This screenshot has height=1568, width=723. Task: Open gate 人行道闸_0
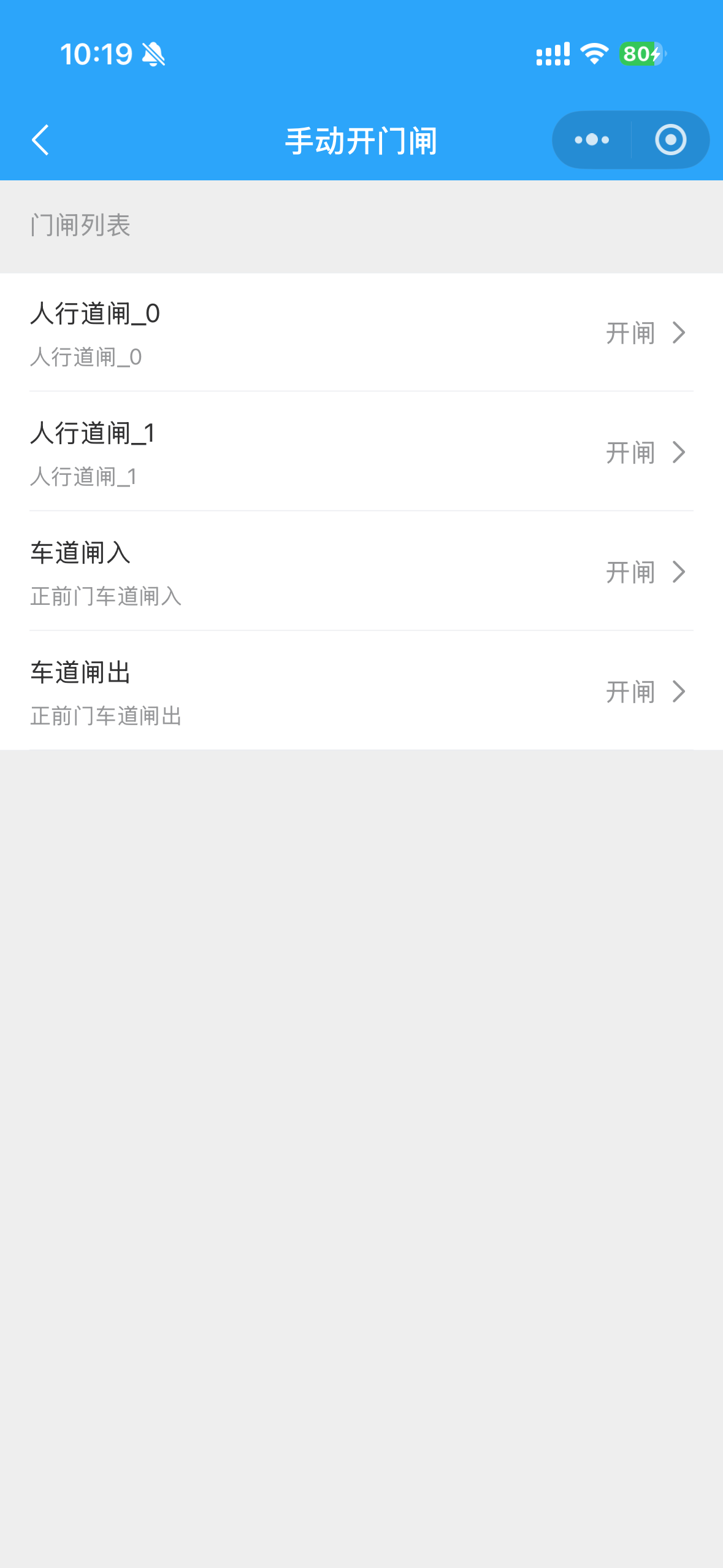pyautogui.click(x=644, y=332)
